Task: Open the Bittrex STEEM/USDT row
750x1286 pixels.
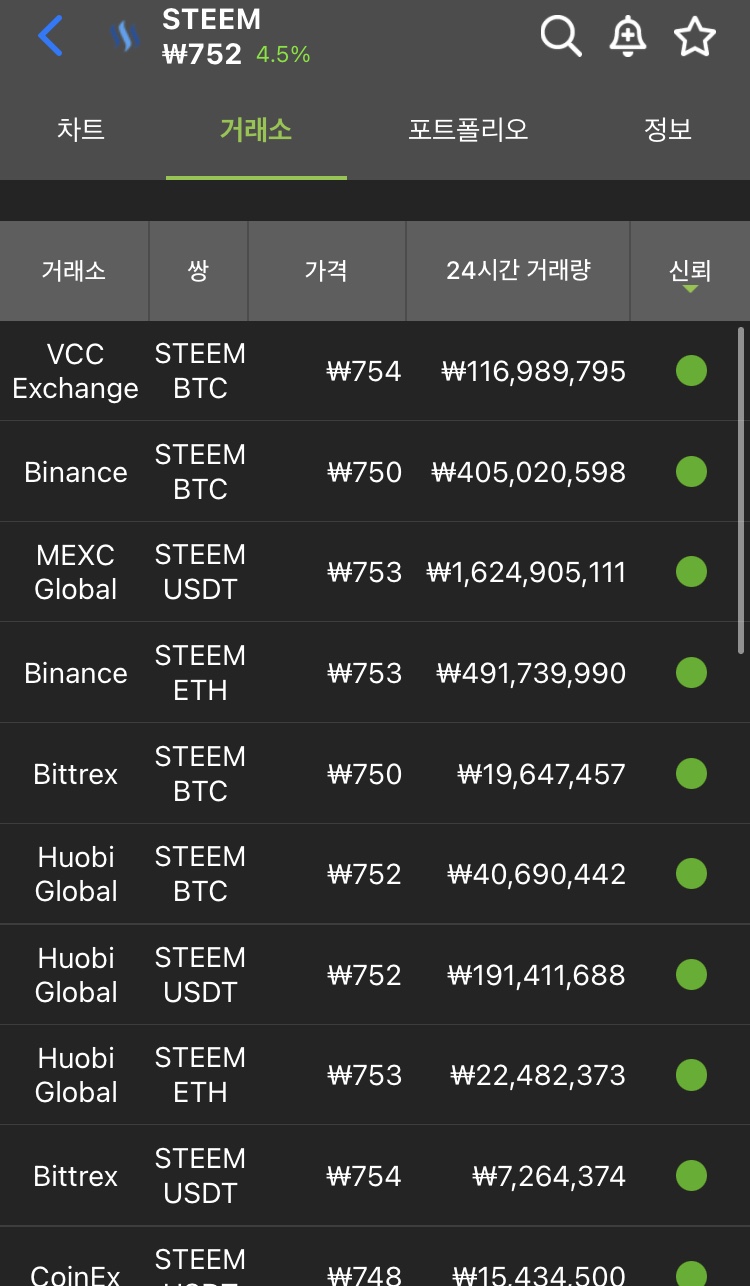Action: (x=375, y=1176)
